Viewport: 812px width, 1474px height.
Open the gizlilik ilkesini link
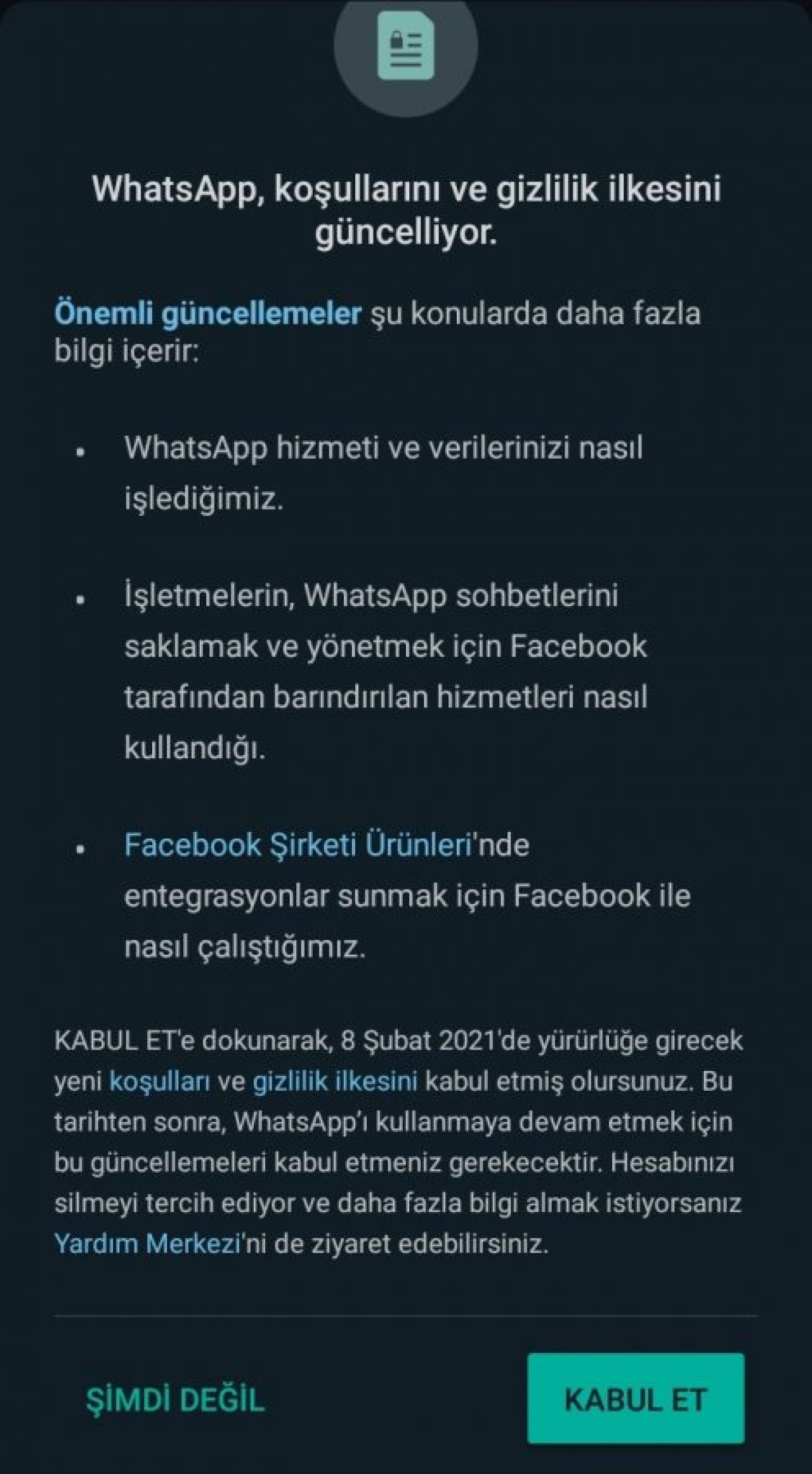(335, 1081)
